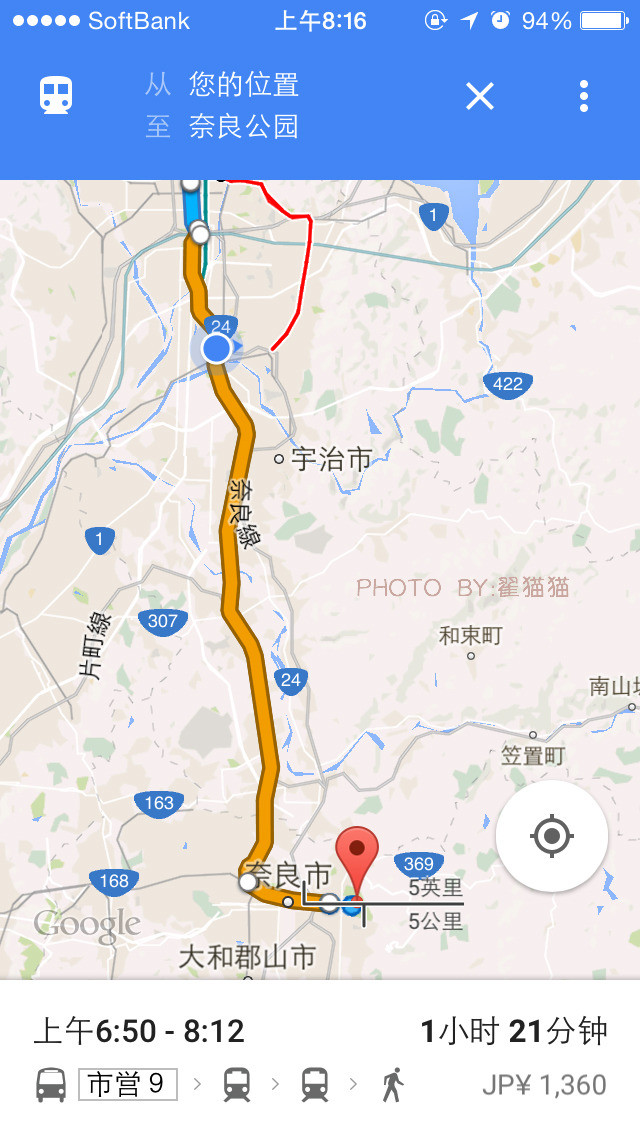640x1136 pixels.
Task: Open route details for 上午6:50 - 8:12
Action: pyautogui.click(x=320, y=1056)
